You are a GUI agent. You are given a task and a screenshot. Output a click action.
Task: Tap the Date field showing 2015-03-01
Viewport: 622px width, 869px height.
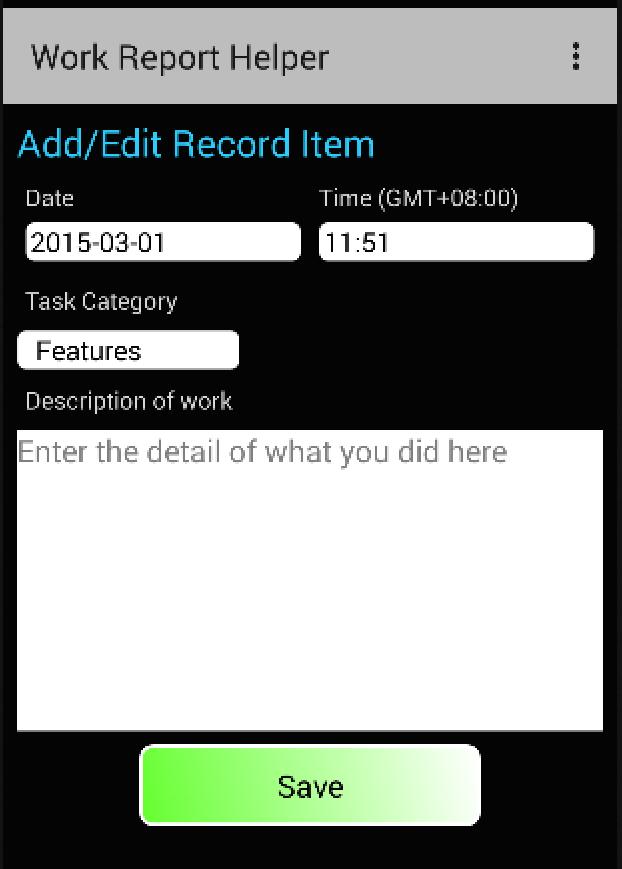(x=163, y=243)
